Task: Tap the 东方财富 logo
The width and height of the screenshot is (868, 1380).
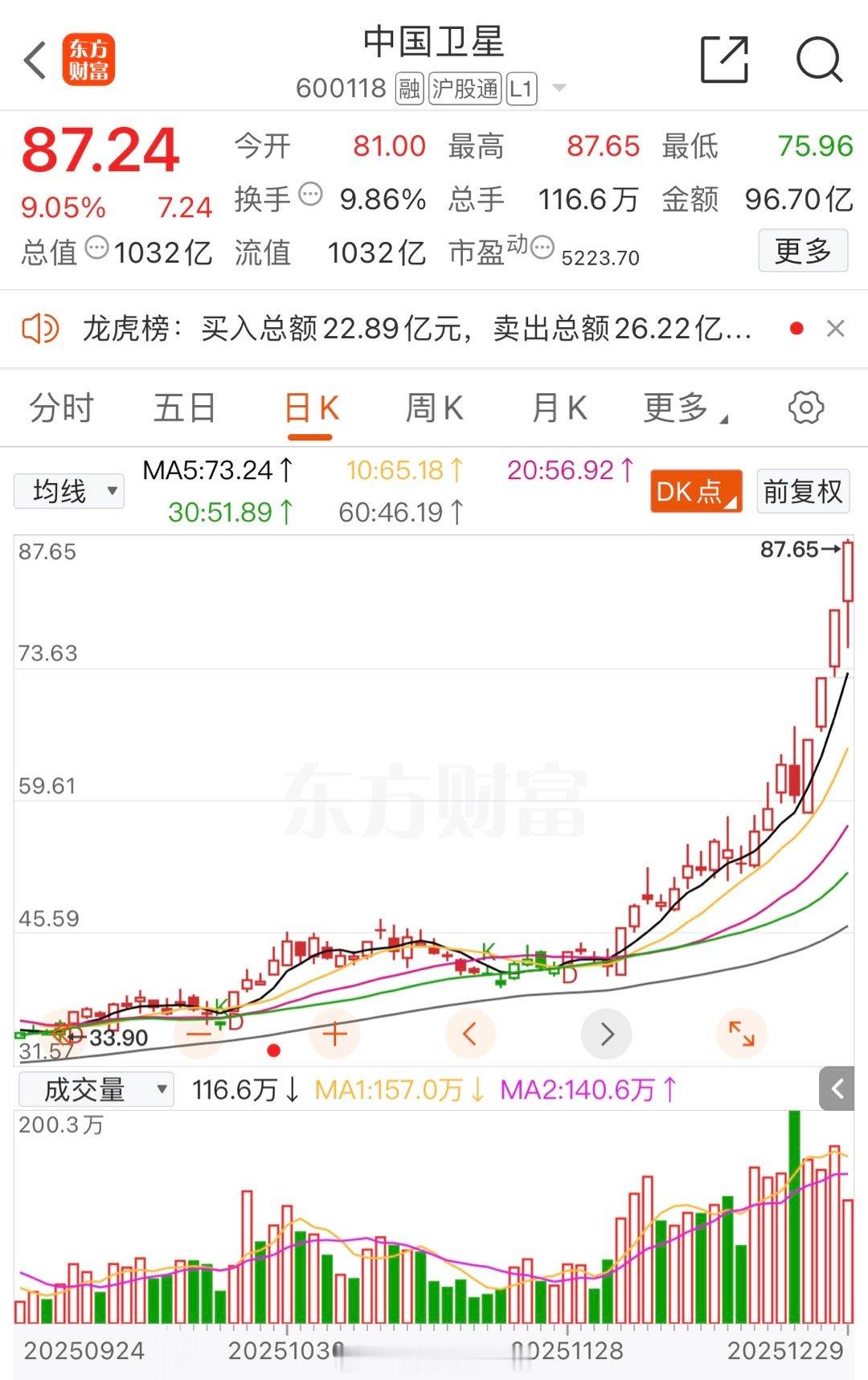Action: coord(90,60)
